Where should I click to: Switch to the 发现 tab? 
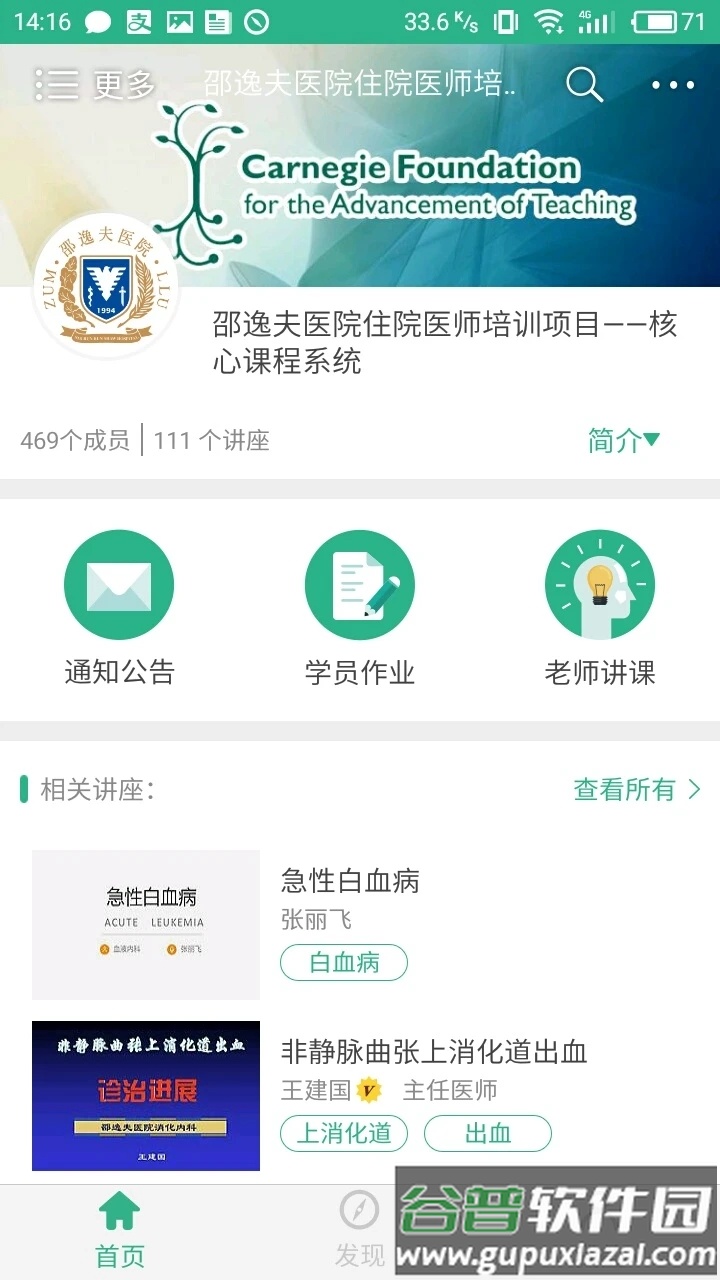(x=359, y=1232)
